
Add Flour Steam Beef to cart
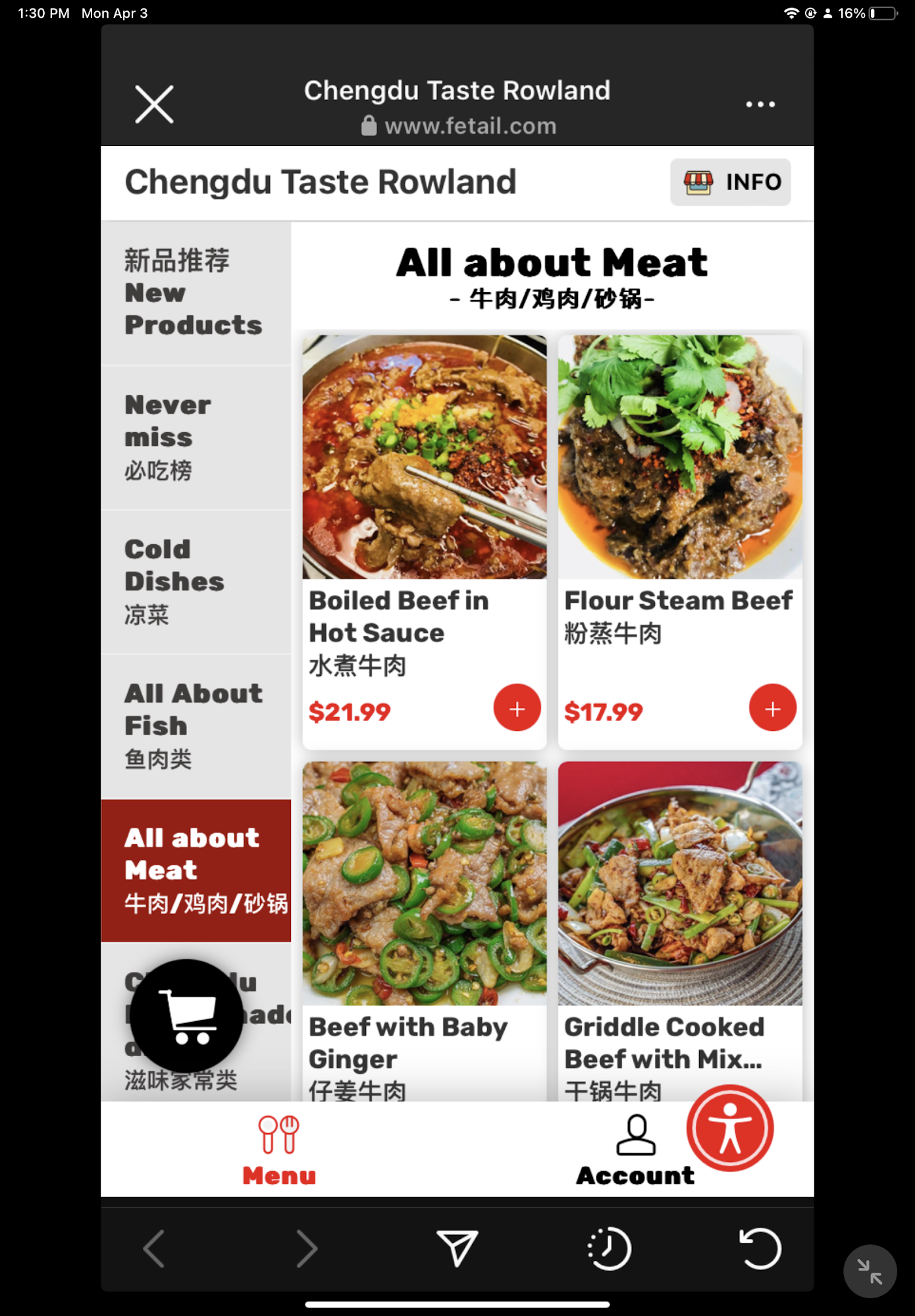pyautogui.click(x=772, y=708)
